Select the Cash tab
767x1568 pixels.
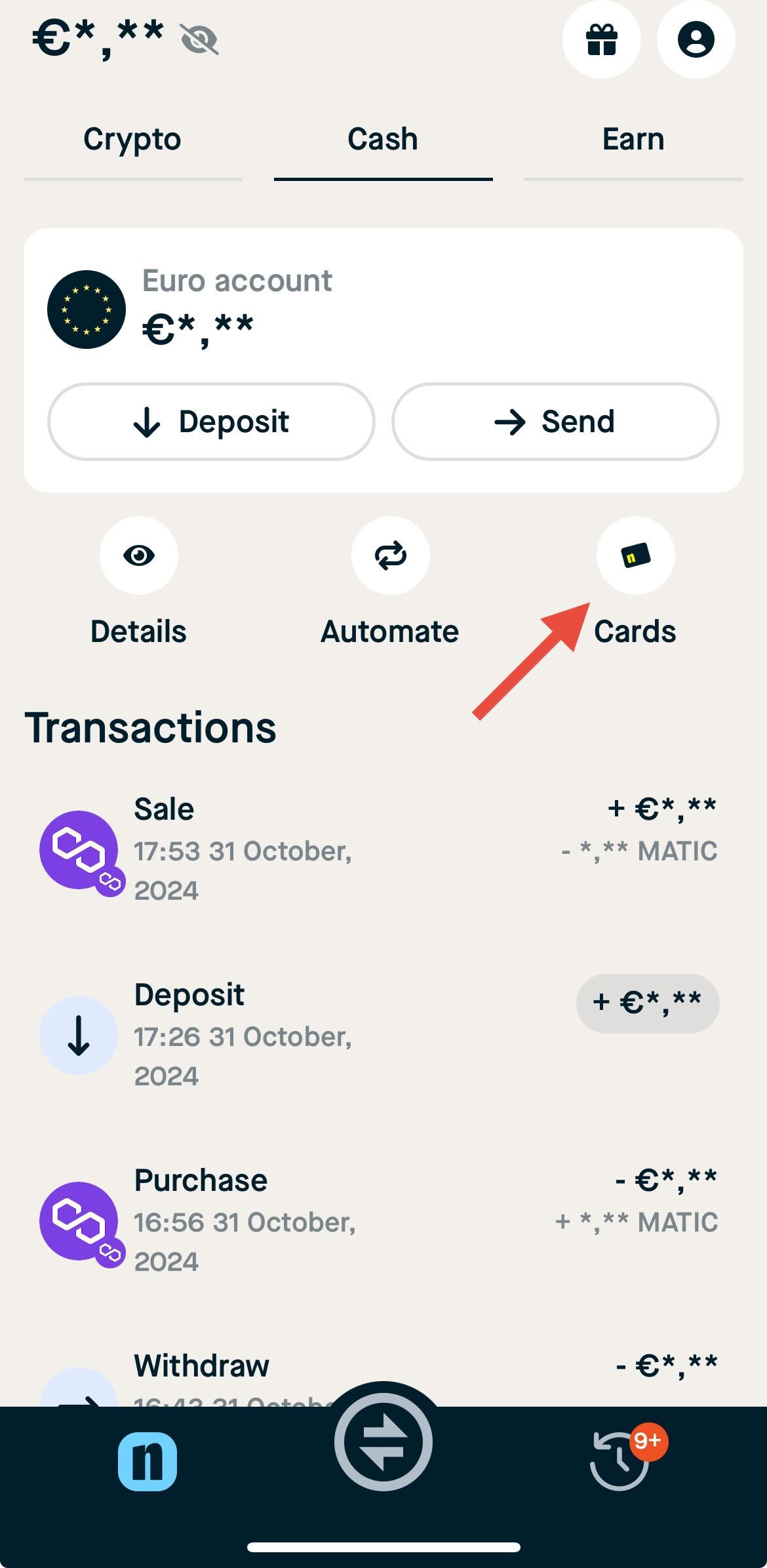pyautogui.click(x=383, y=140)
